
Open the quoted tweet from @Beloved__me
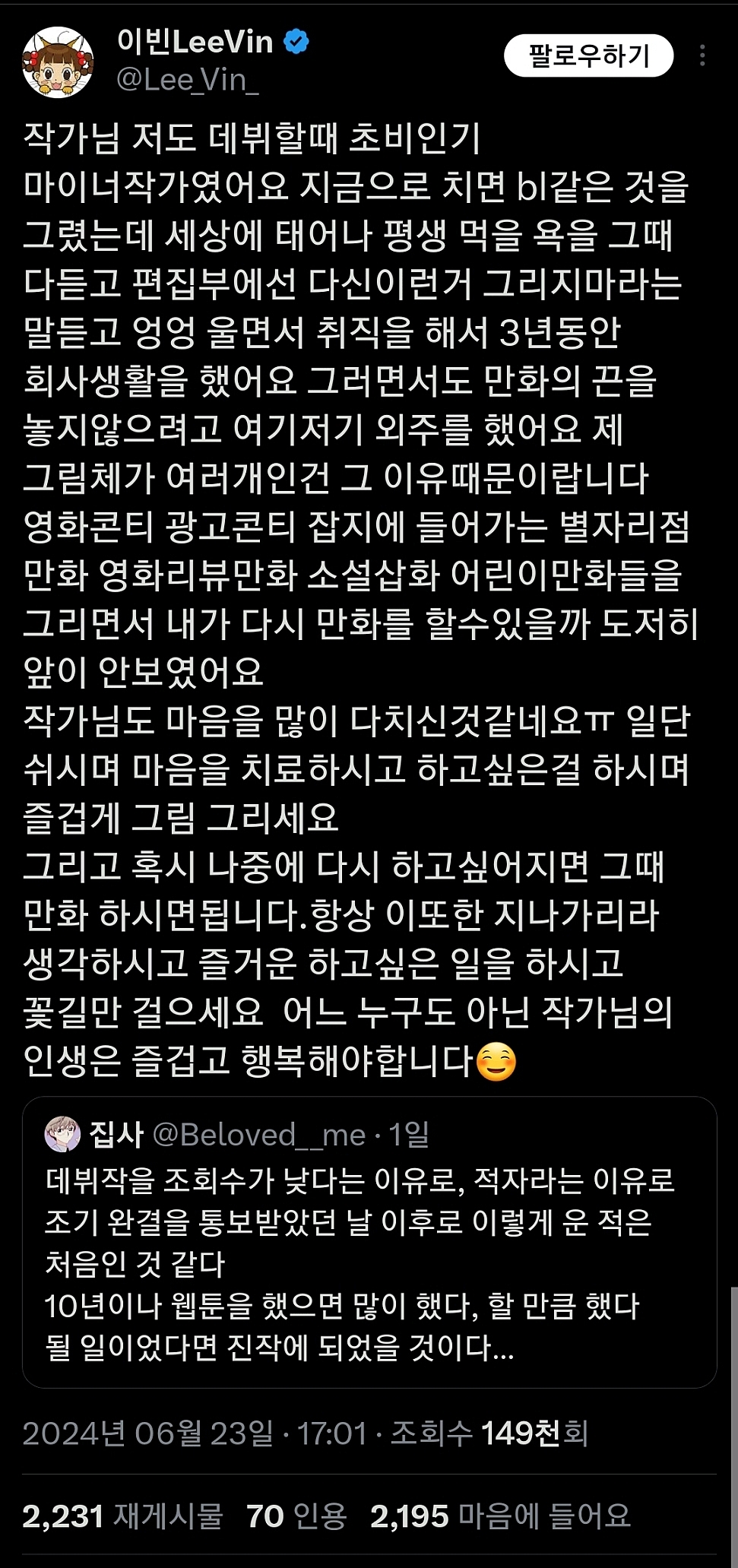tap(369, 1254)
